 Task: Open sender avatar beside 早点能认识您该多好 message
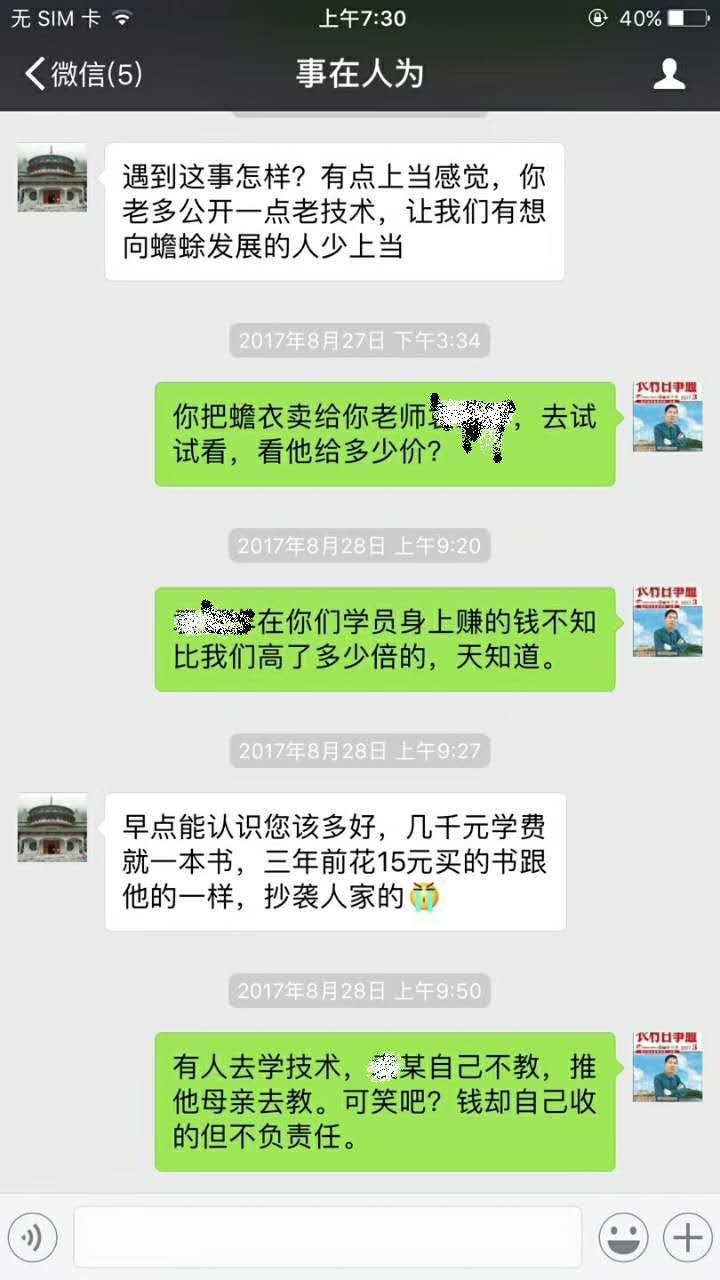pyautogui.click(x=52, y=828)
